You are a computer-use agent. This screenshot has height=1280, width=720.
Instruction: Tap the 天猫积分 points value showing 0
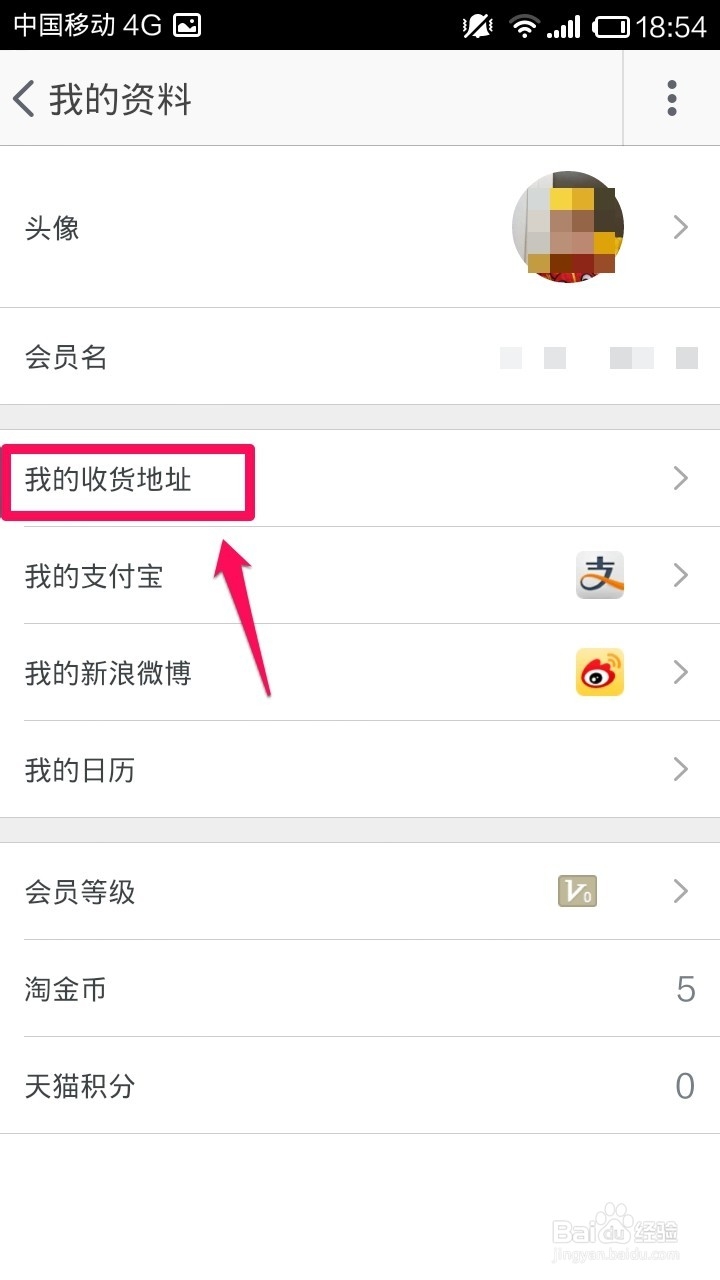(685, 1086)
